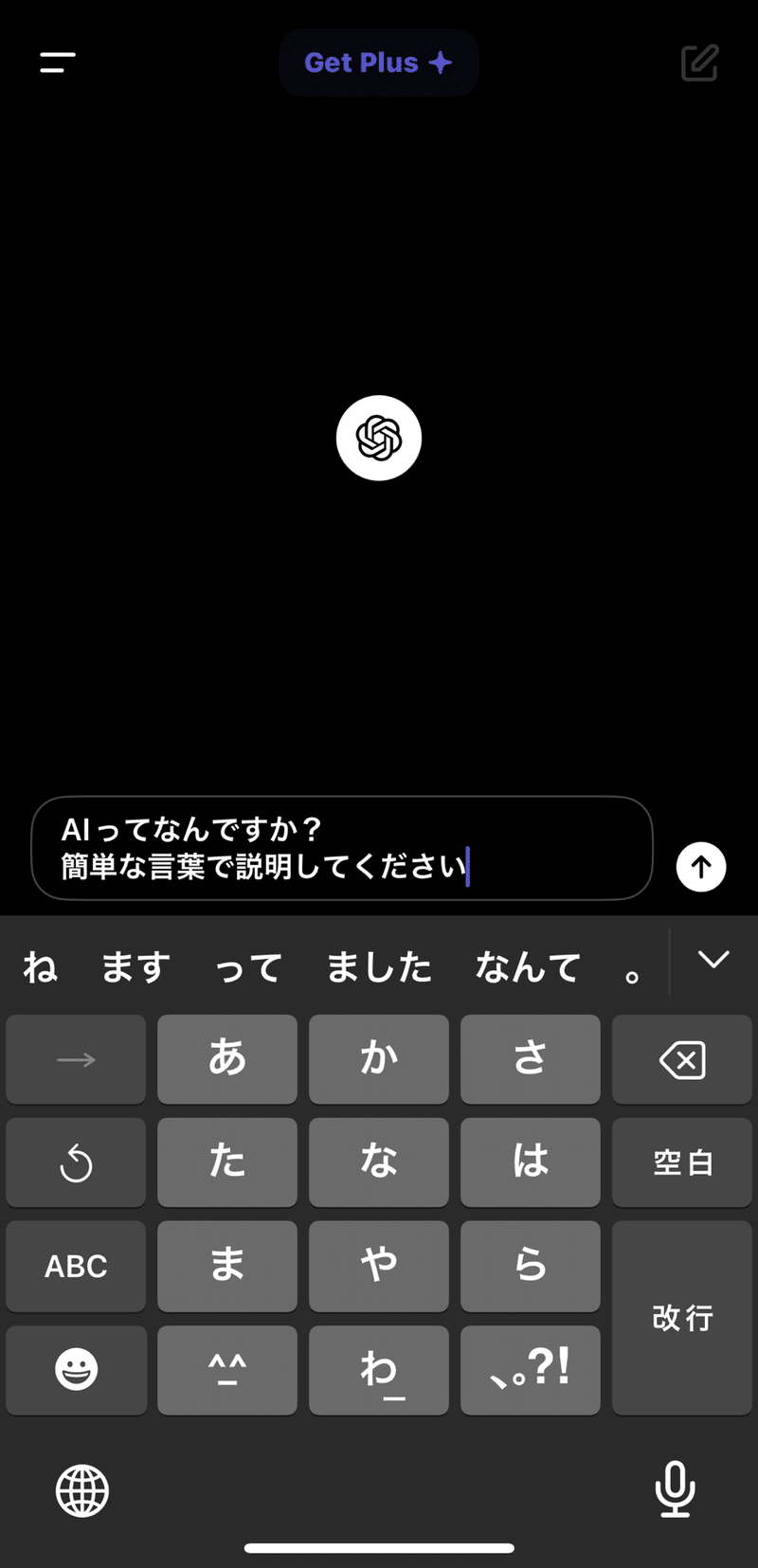Choose the なんて suggestion
The width and height of the screenshot is (758, 1568).
[x=527, y=967]
